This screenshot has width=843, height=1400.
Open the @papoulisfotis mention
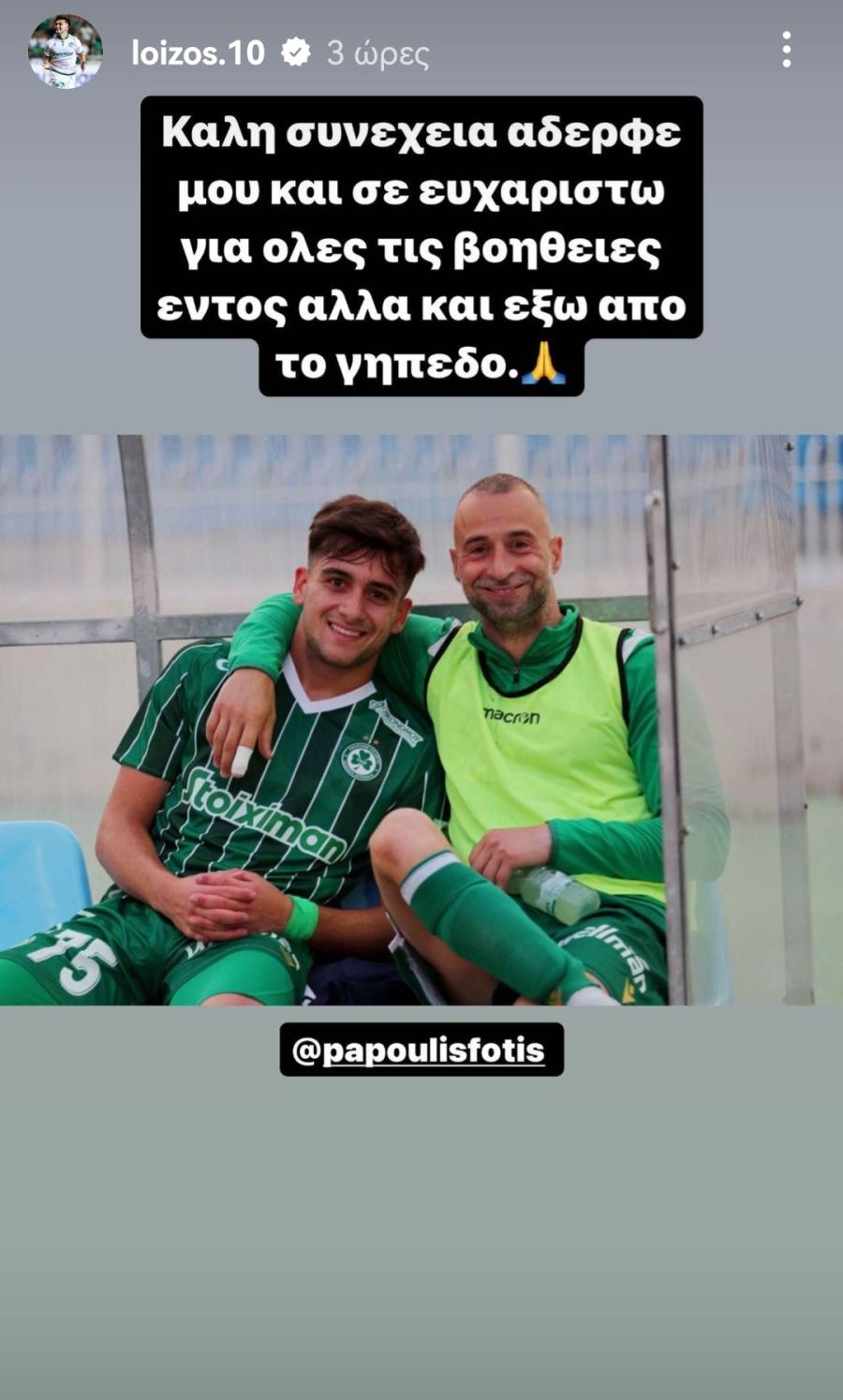pyautogui.click(x=421, y=1050)
